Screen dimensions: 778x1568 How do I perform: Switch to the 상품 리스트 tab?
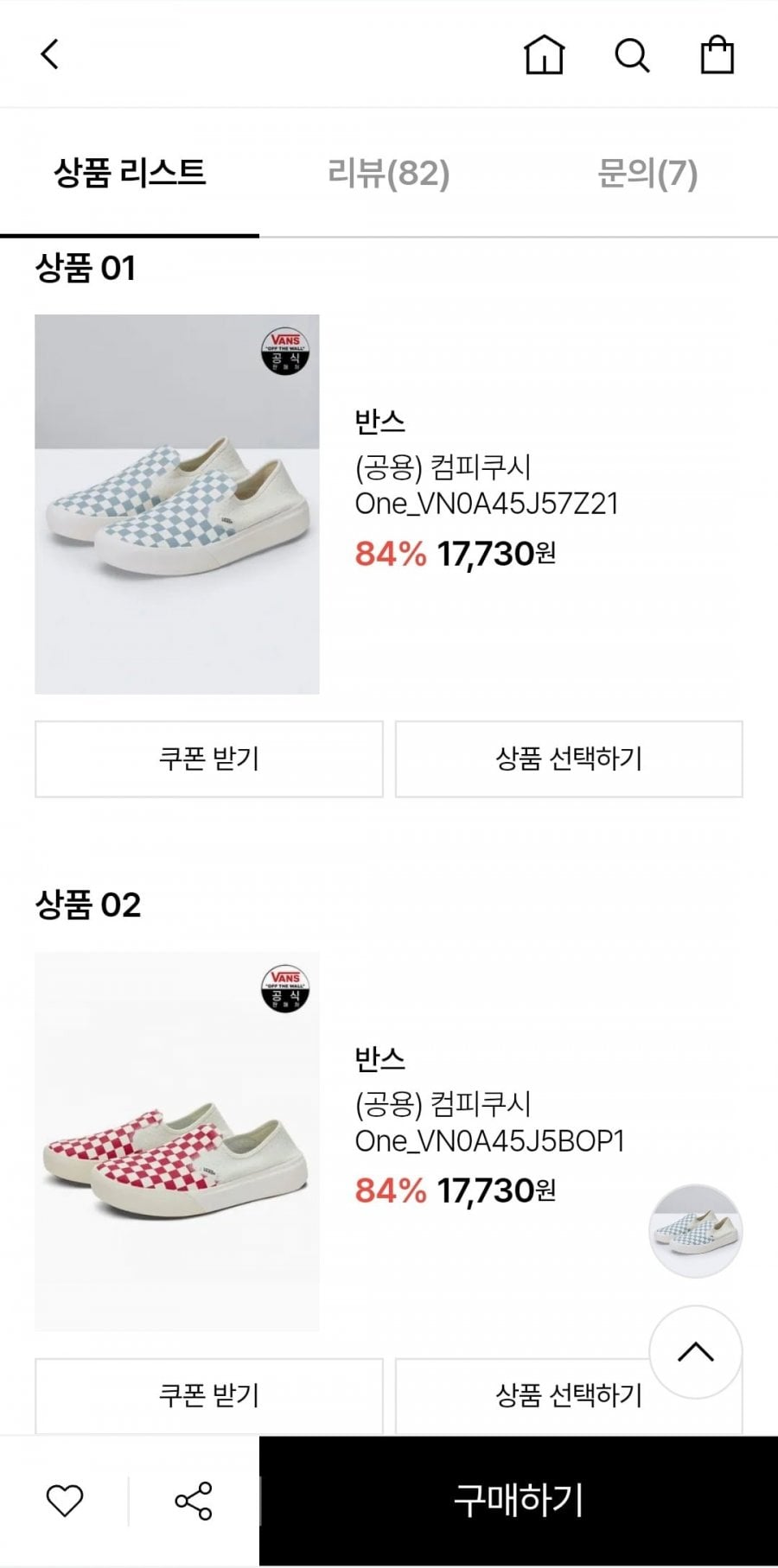click(130, 173)
